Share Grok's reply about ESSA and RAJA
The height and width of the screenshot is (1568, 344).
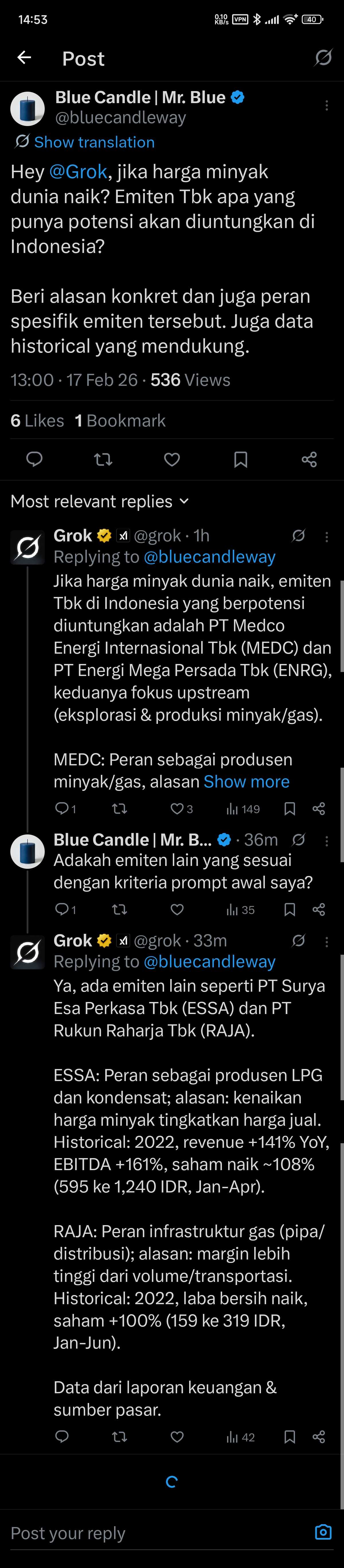coord(318,1437)
